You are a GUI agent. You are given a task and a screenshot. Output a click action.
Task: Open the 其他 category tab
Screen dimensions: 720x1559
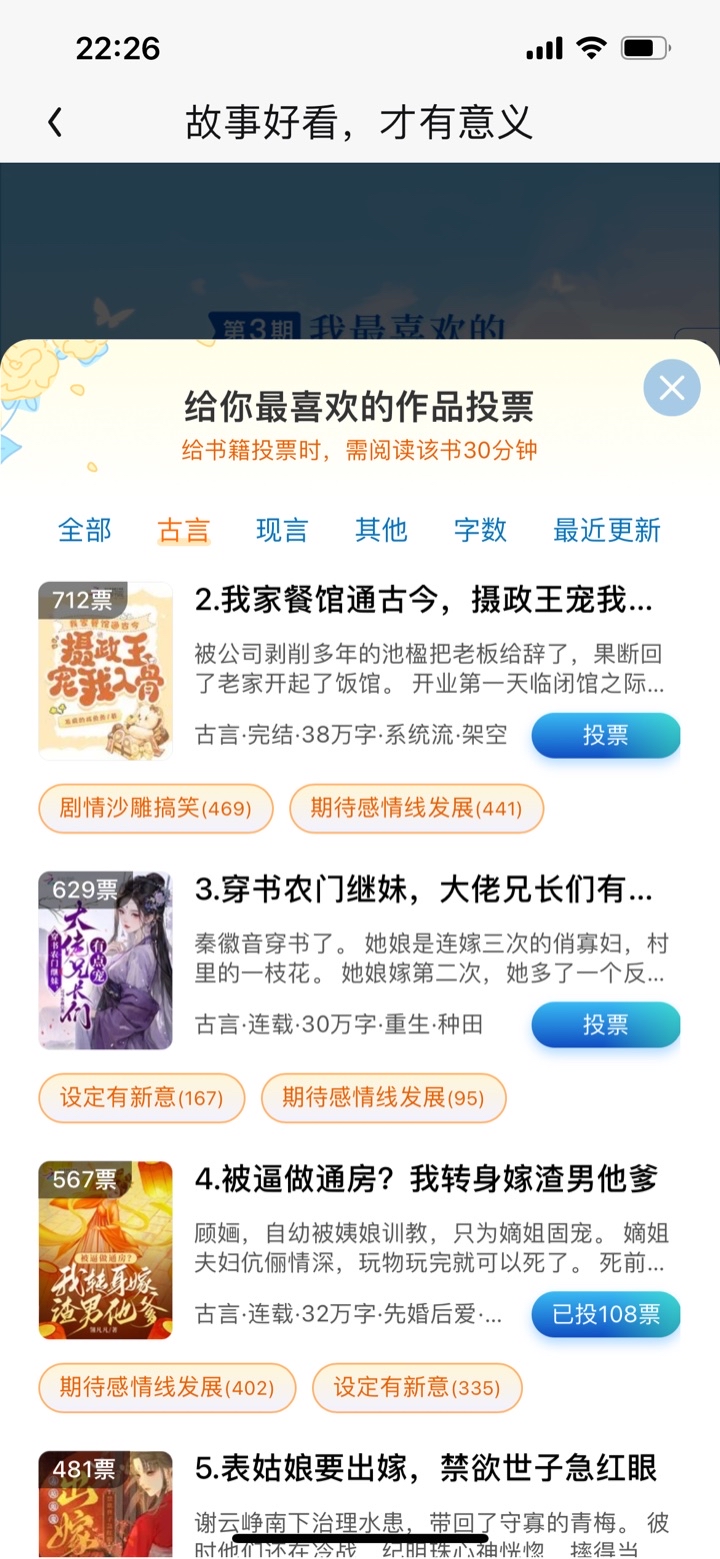pyautogui.click(x=381, y=529)
